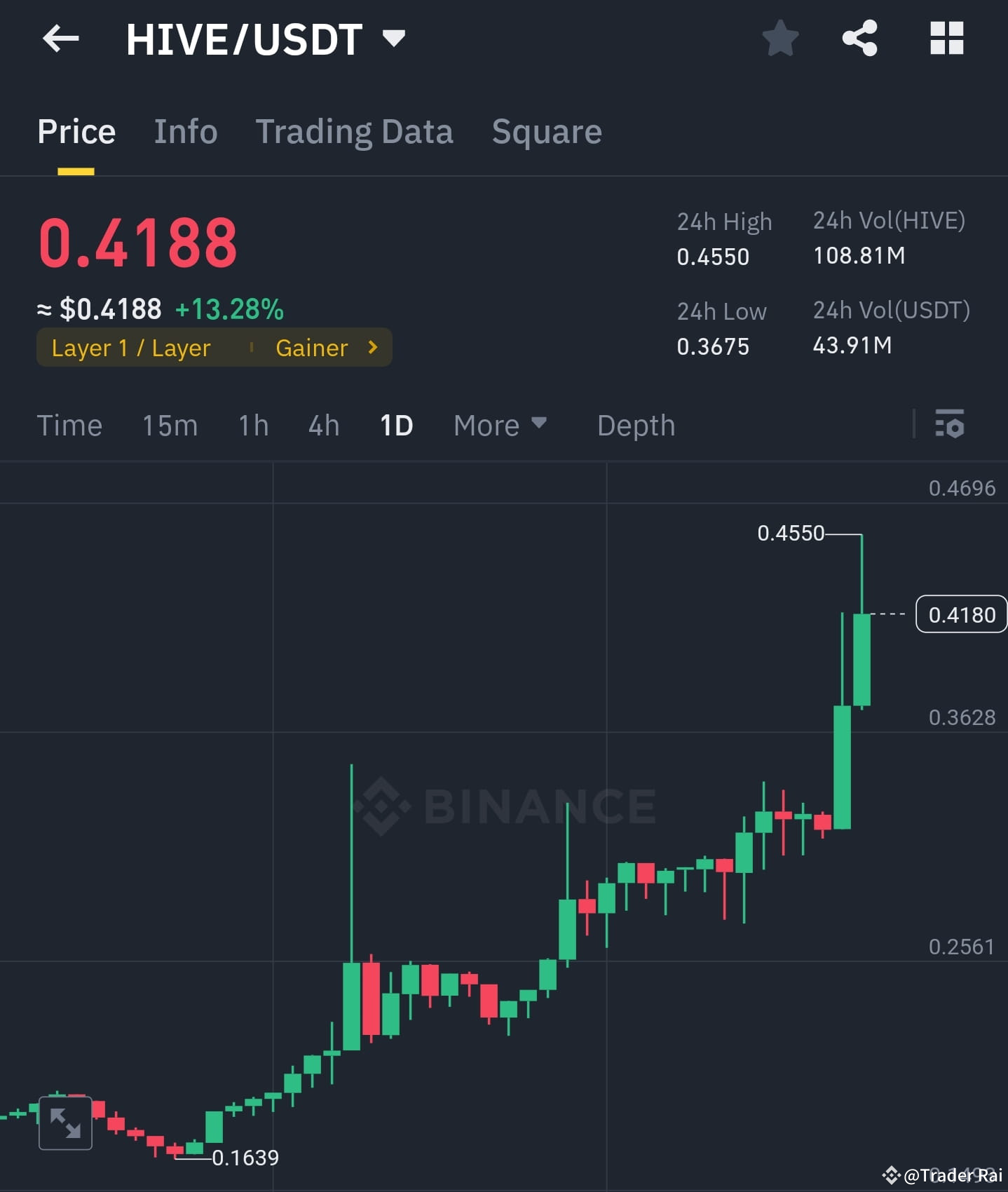Open the share options via the share icon
The width and height of the screenshot is (1008, 1192).
[x=860, y=39]
